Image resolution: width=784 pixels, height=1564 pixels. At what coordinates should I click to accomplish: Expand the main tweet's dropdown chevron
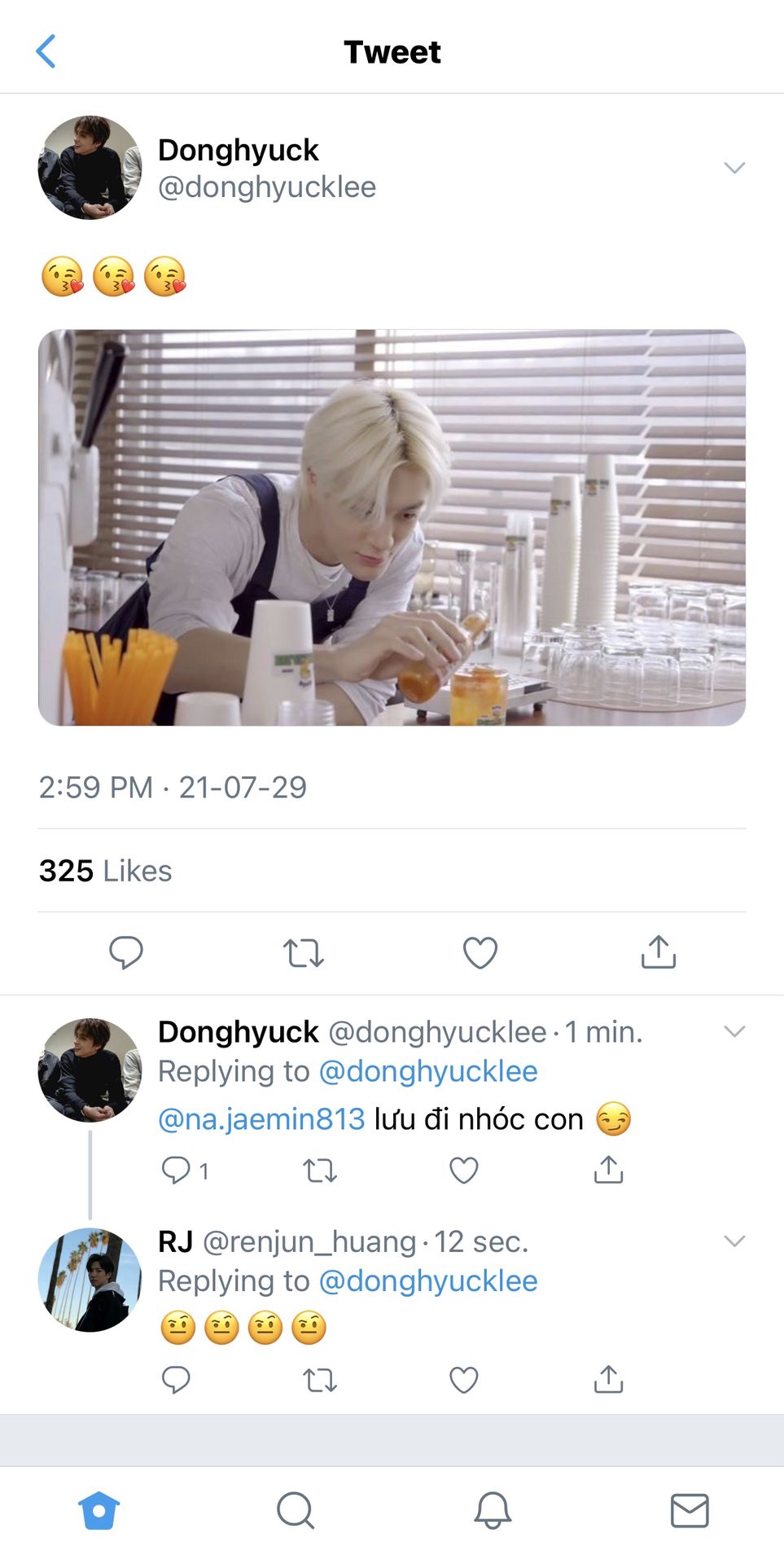pos(734,168)
